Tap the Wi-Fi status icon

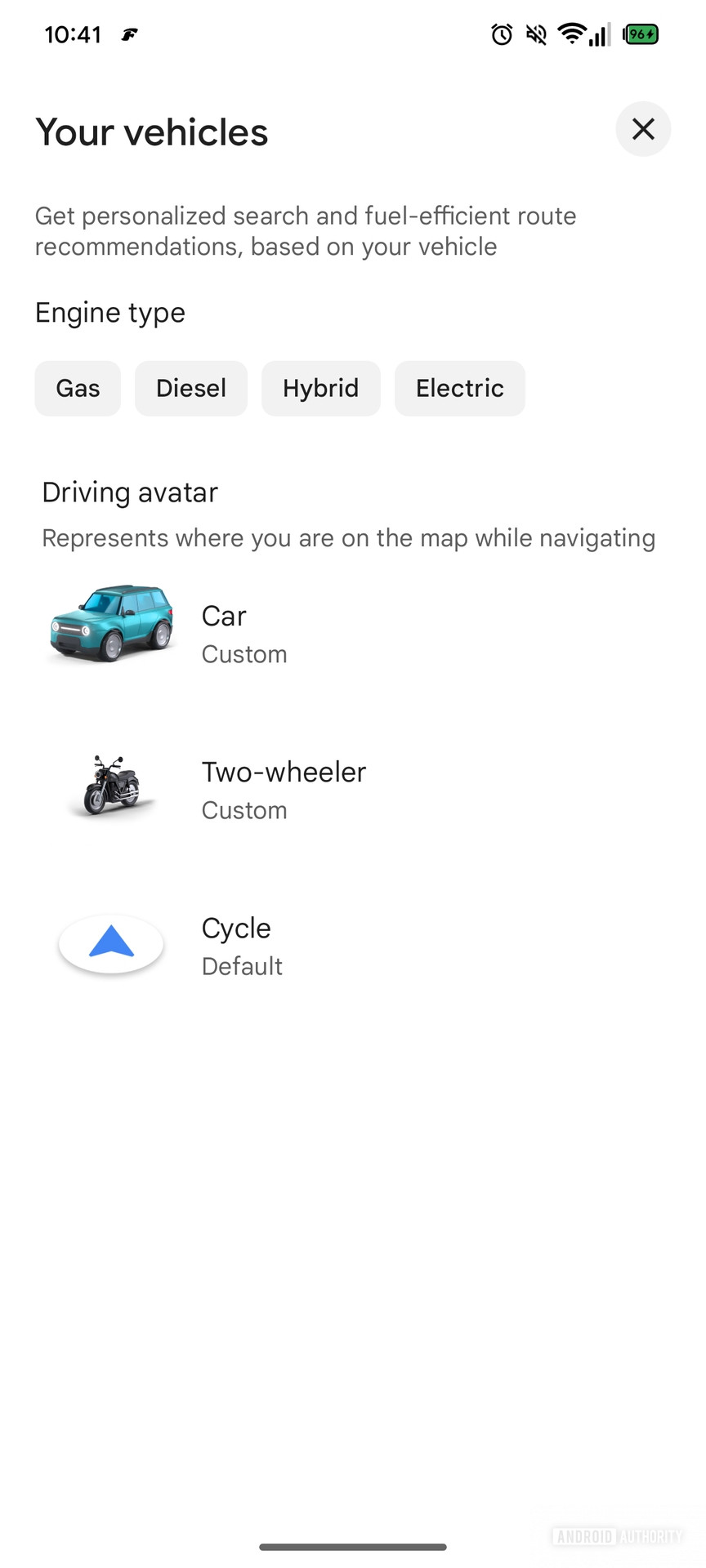point(572,34)
